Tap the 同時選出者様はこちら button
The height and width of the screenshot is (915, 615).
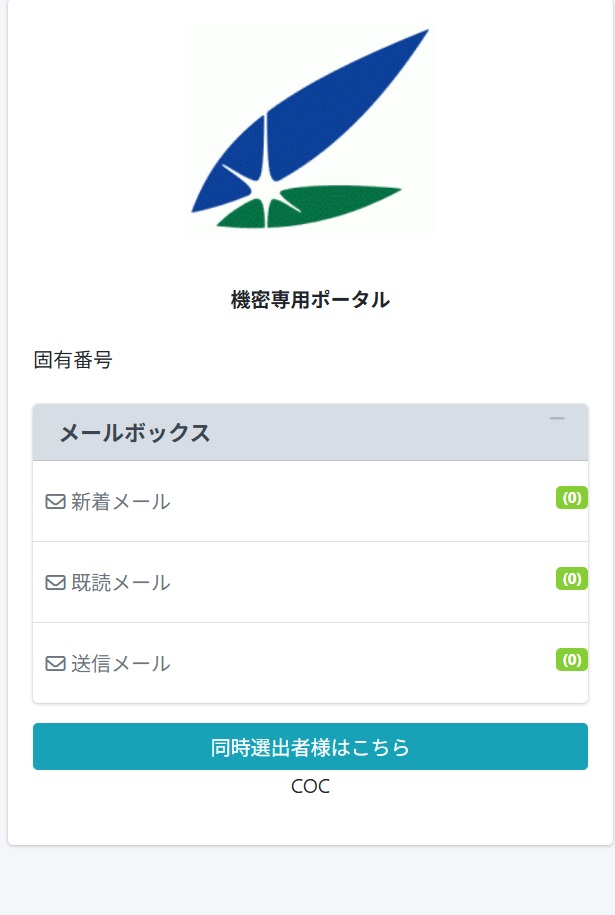point(310,747)
